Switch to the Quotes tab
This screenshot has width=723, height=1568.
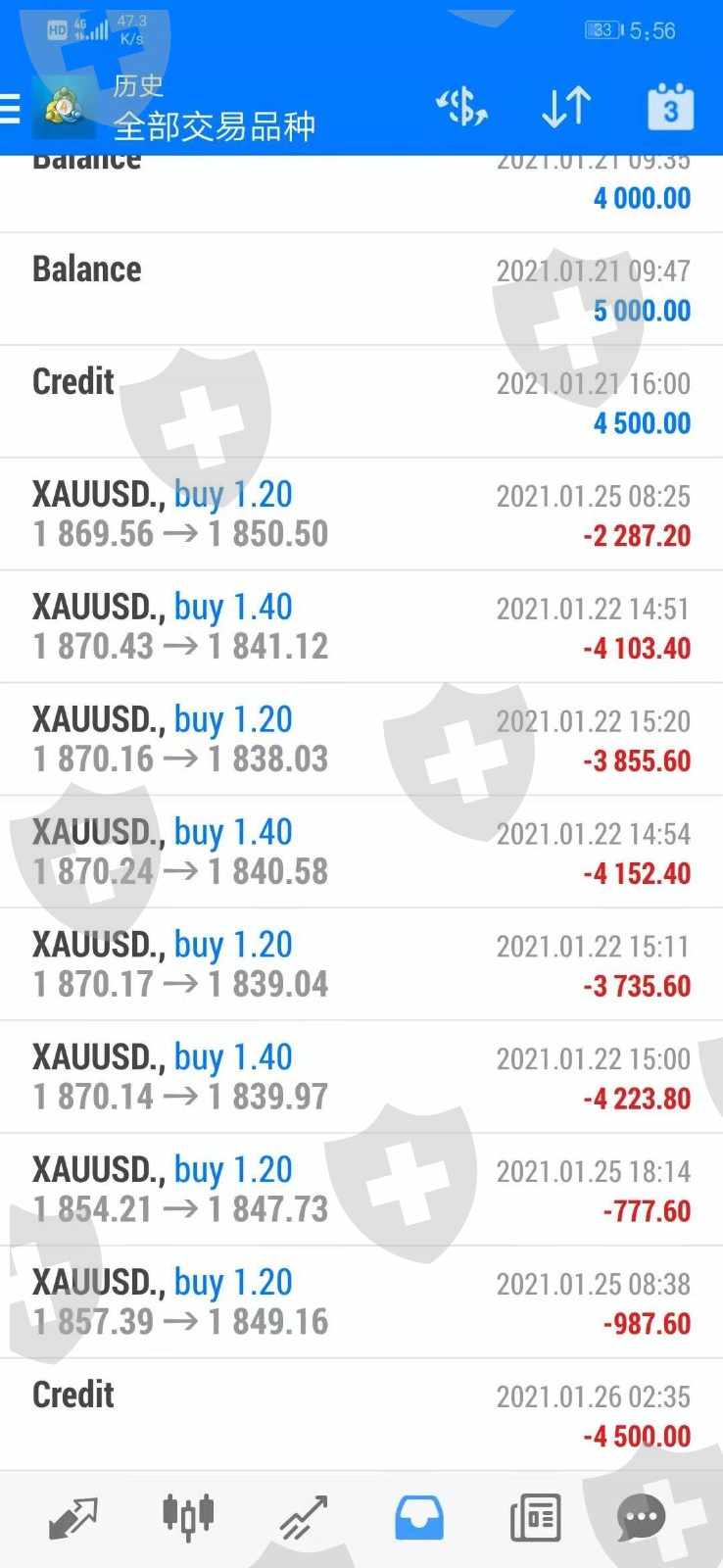pos(73,1517)
